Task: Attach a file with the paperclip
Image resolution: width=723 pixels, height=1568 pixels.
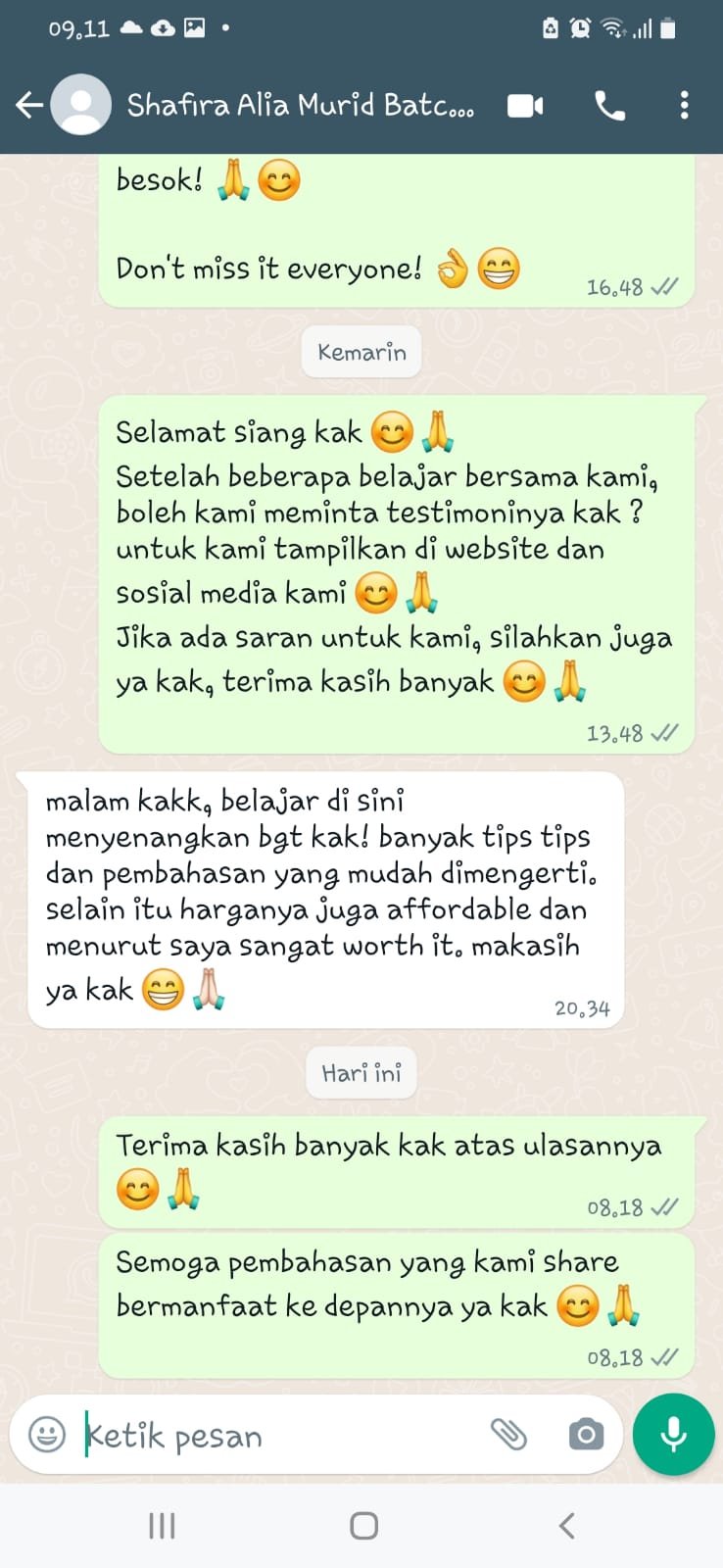Action: tap(508, 1435)
